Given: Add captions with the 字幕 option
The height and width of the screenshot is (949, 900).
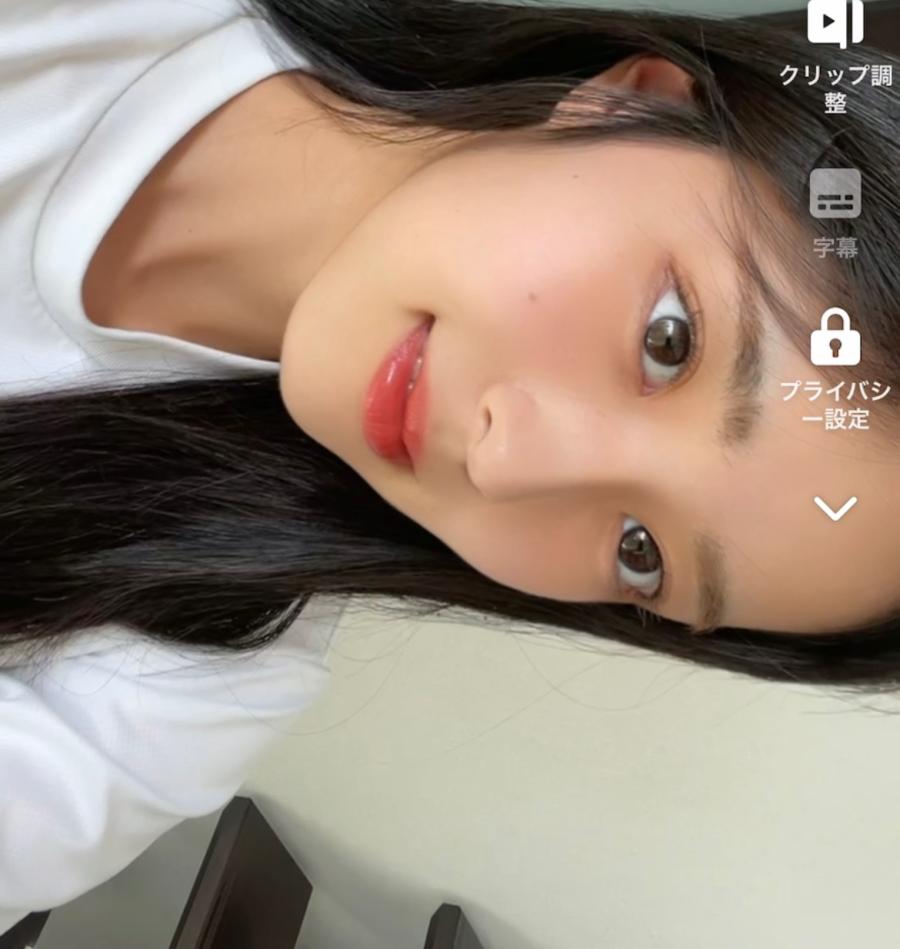Looking at the screenshot, I should [x=835, y=195].
